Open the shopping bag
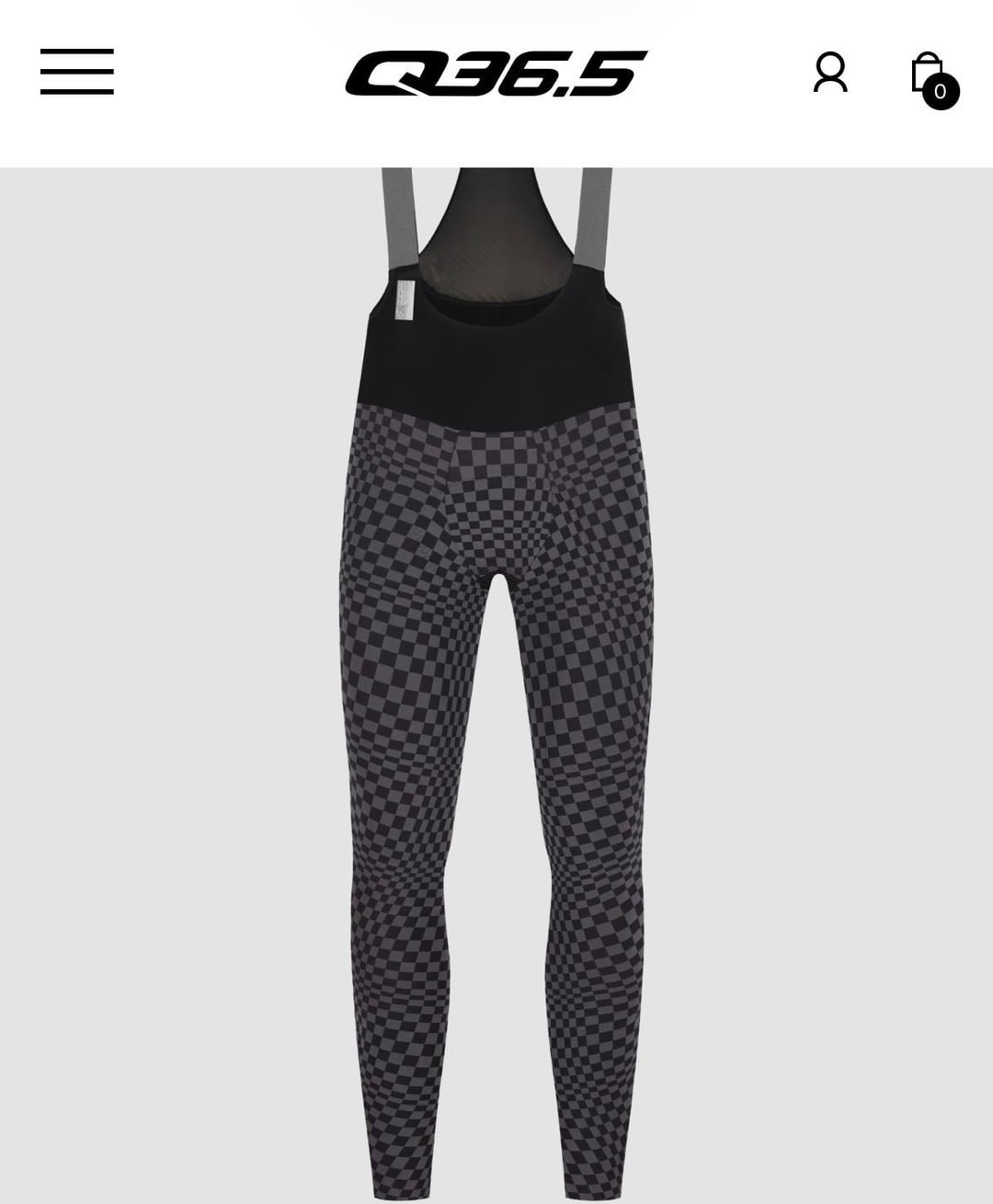Viewport: 993px width, 1204px height. pyautogui.click(x=930, y=75)
